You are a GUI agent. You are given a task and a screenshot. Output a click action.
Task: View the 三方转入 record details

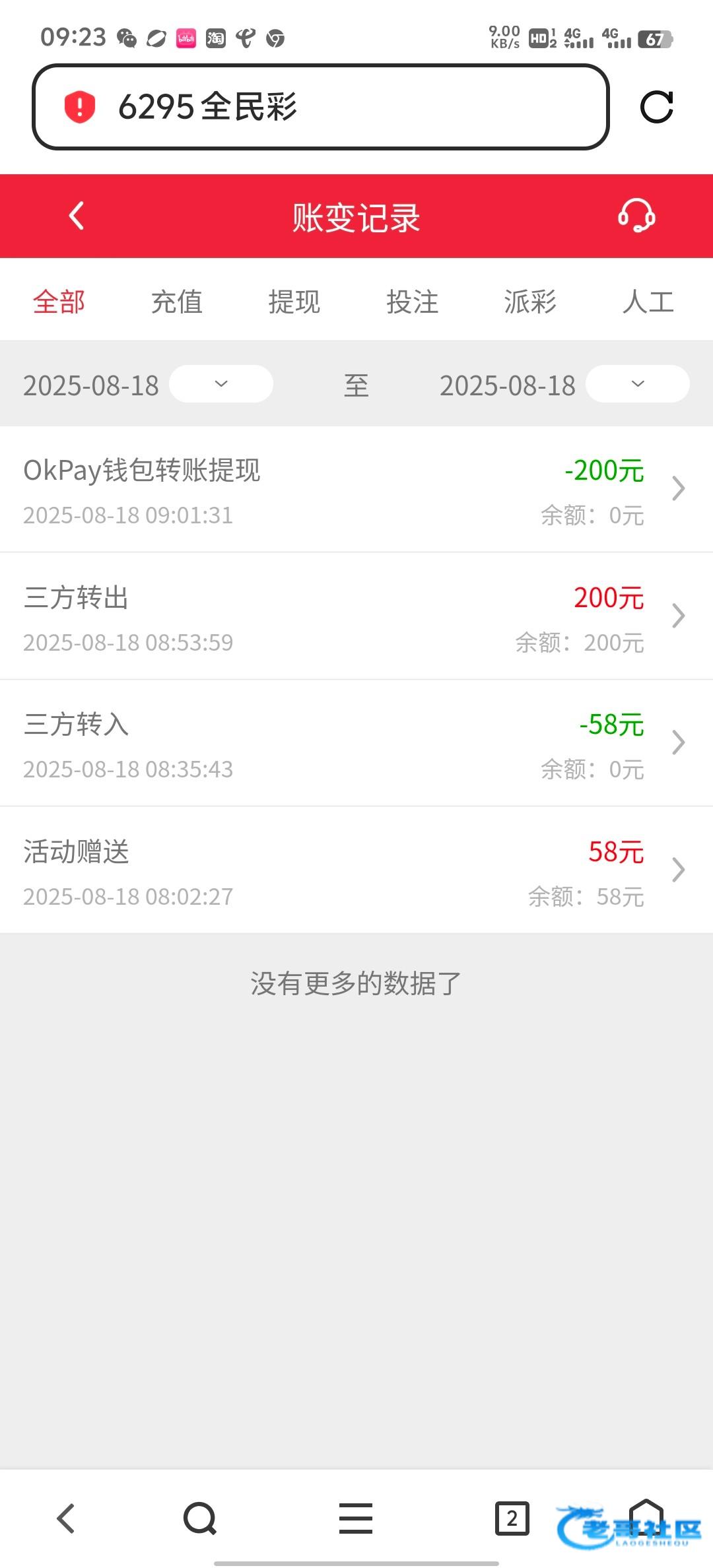coord(356,743)
